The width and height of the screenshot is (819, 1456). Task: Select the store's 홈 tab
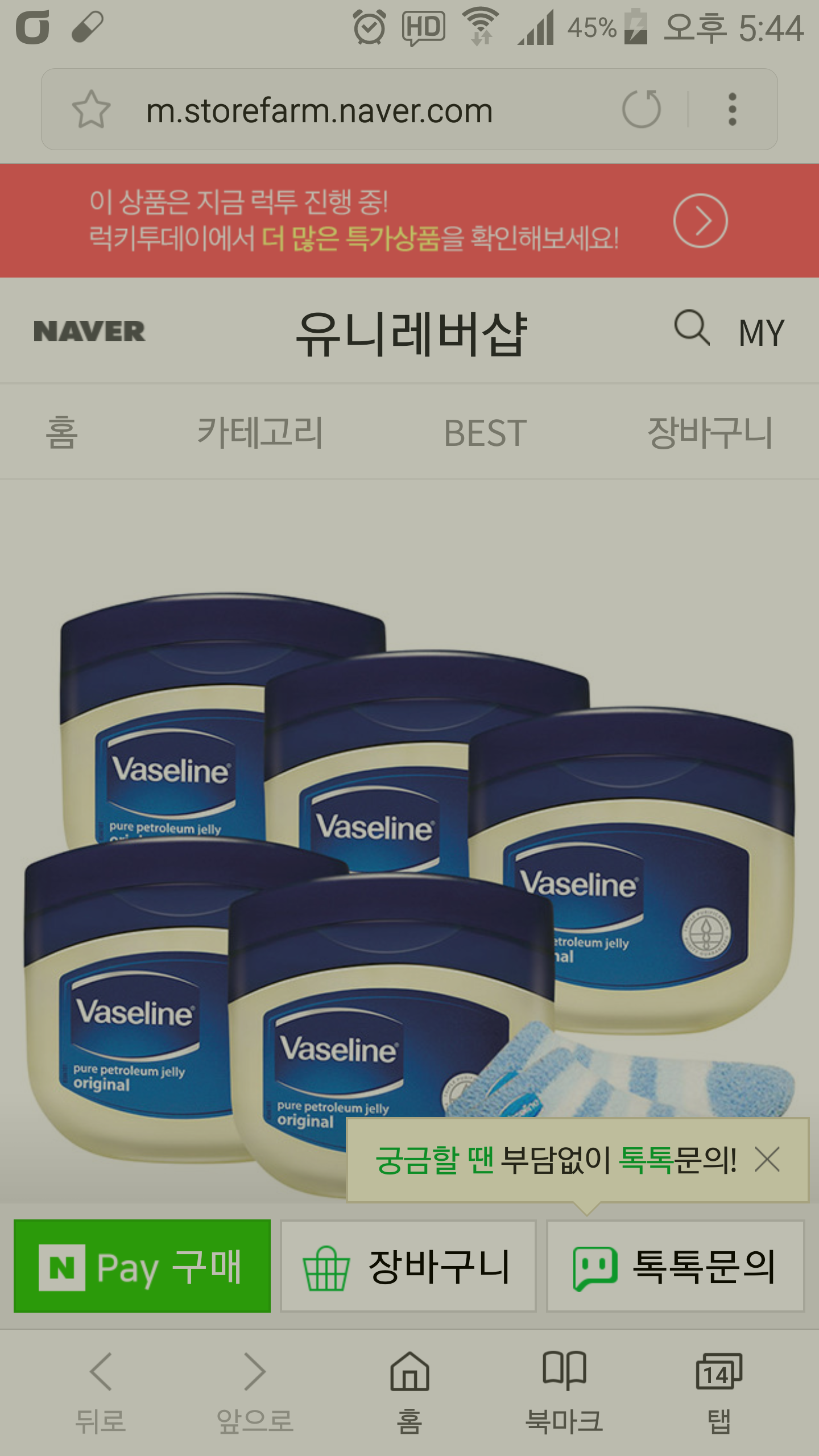click(x=61, y=432)
